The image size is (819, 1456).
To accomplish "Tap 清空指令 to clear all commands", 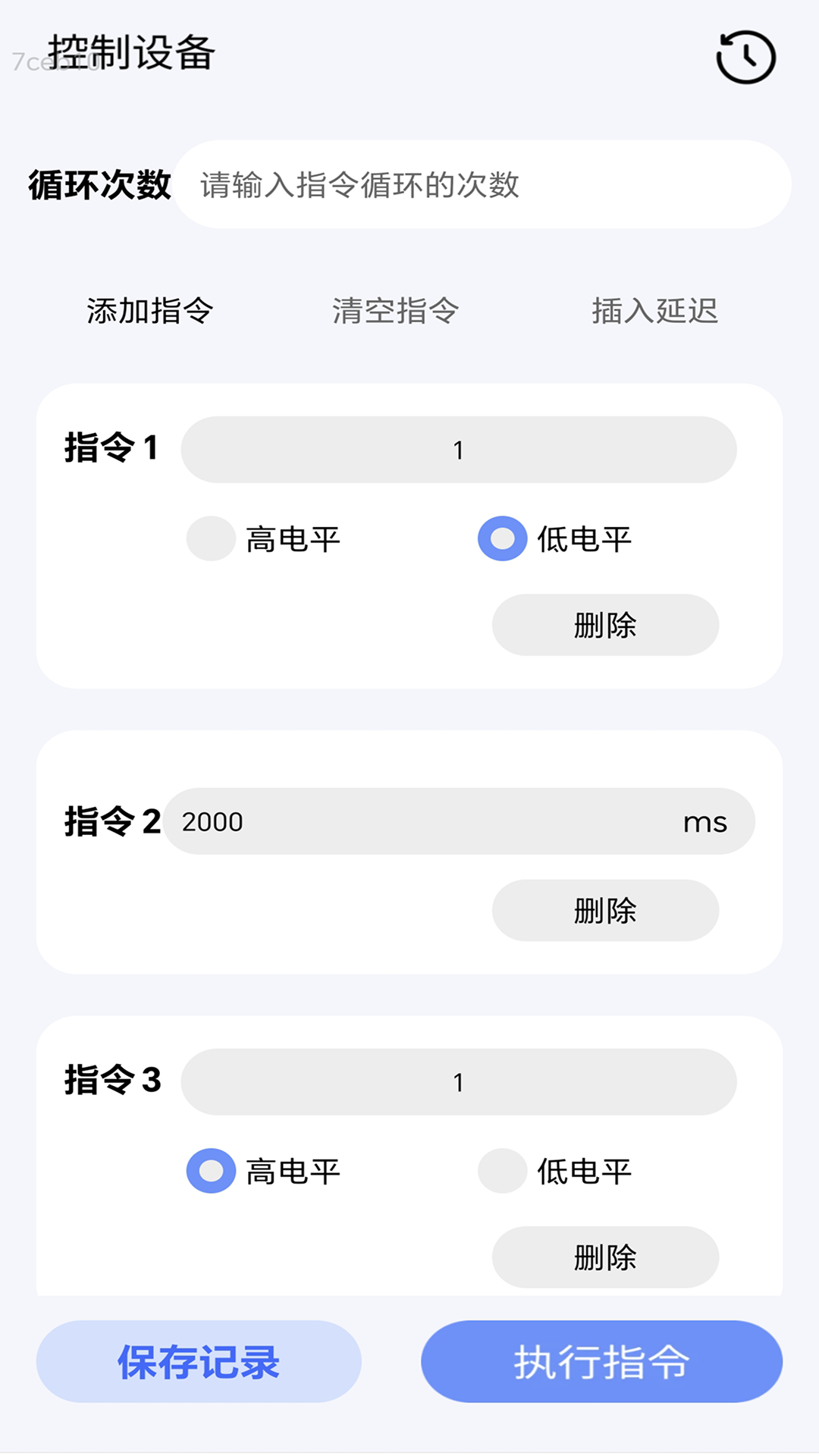I will click(x=397, y=311).
